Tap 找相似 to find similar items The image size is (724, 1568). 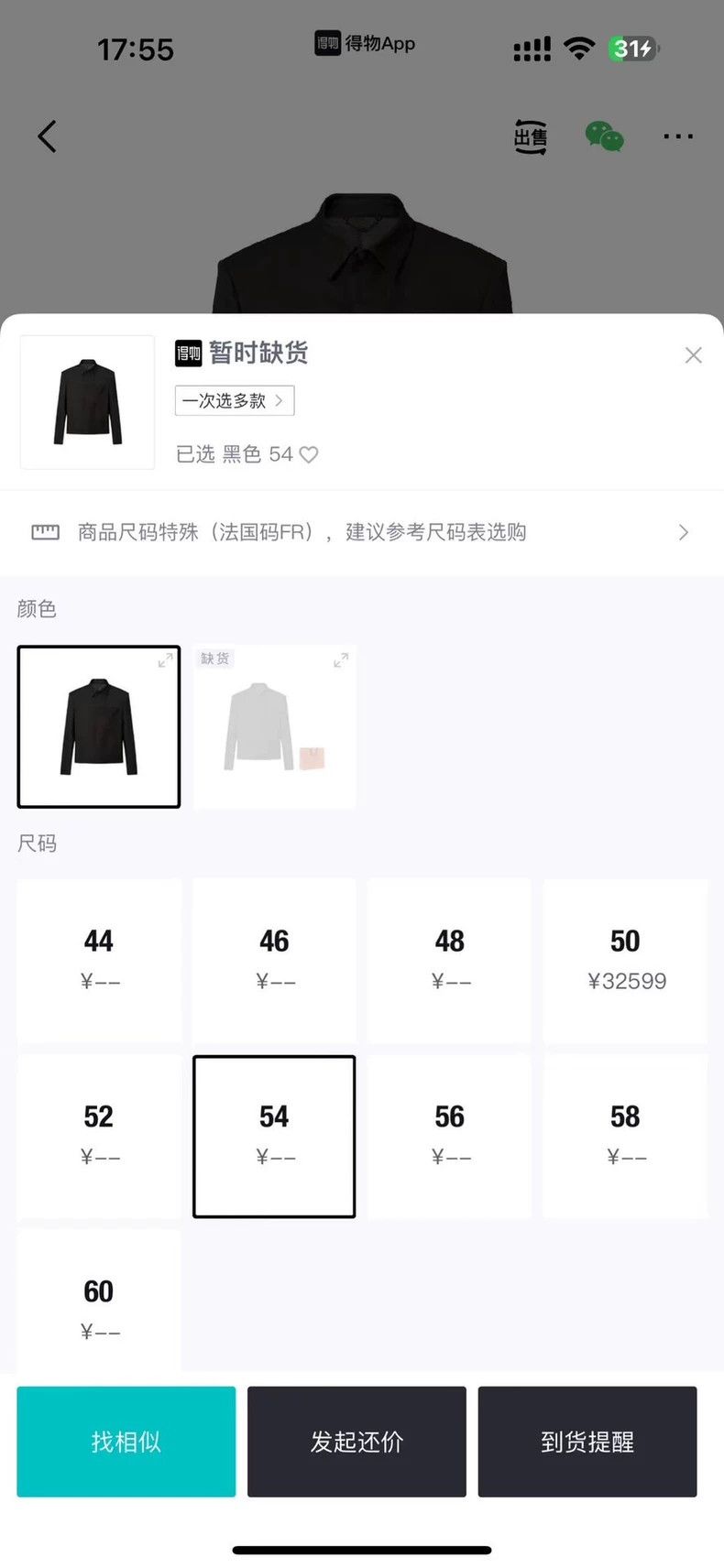click(x=126, y=1442)
